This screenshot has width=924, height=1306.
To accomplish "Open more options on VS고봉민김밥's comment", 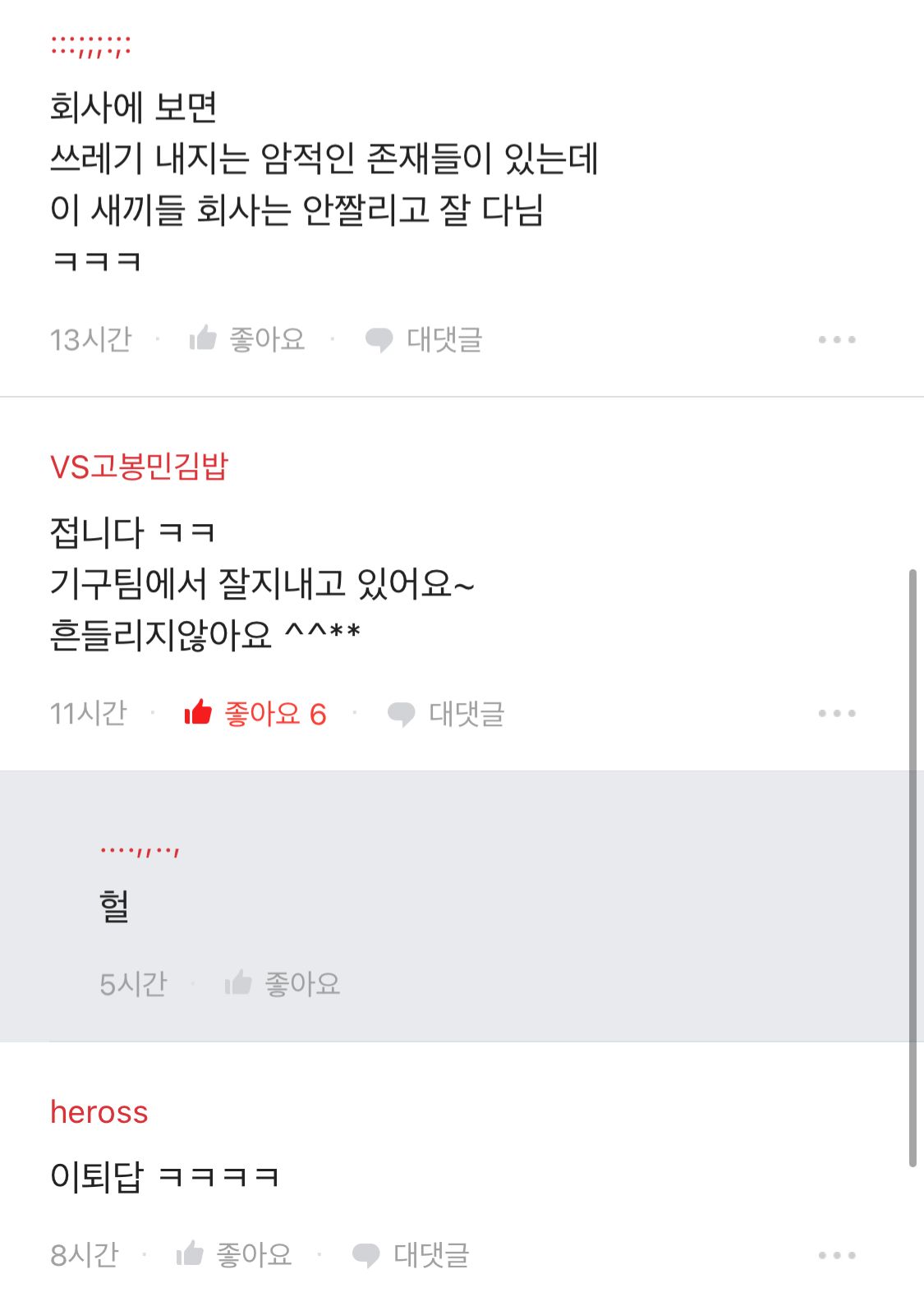I will 836,713.
